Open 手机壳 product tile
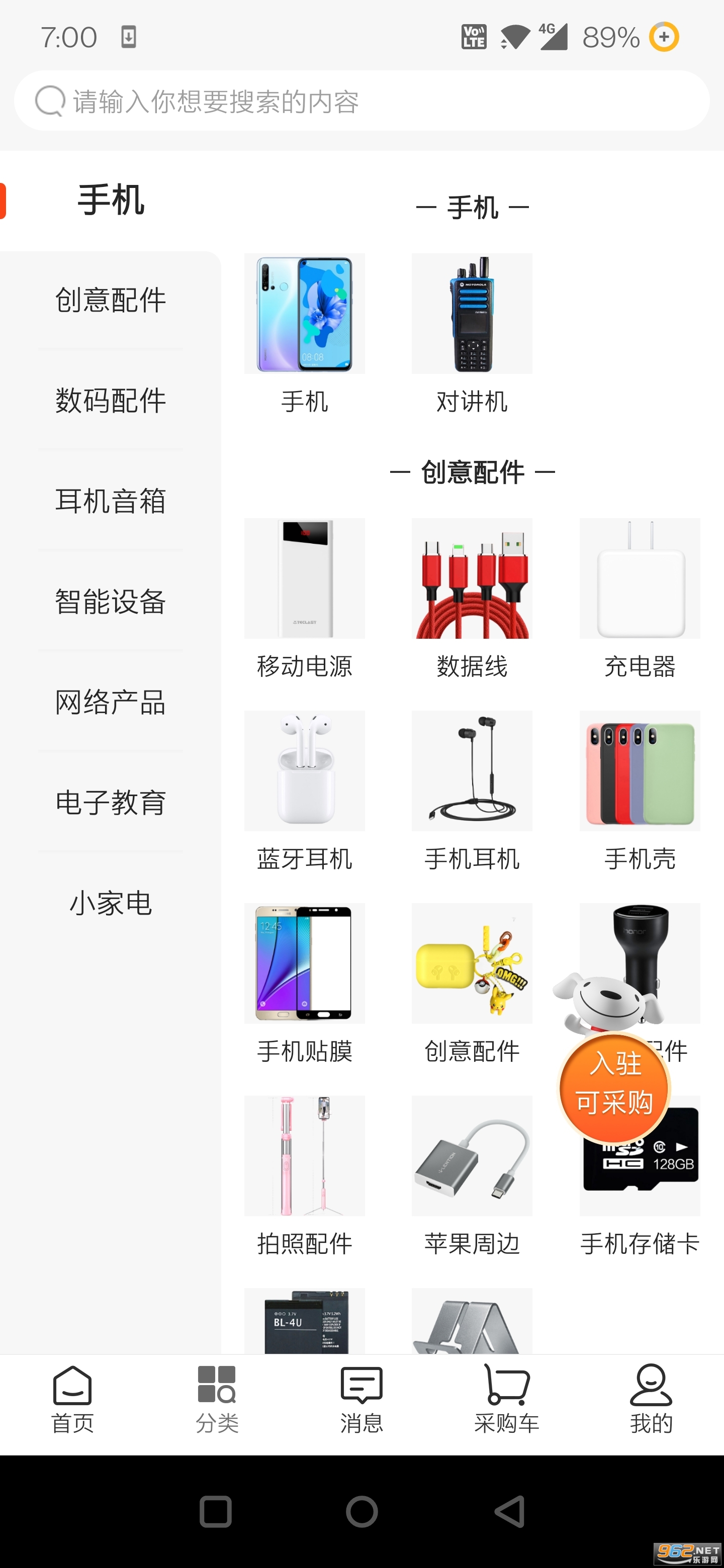Screen dimensions: 724x1568 [x=640, y=791]
